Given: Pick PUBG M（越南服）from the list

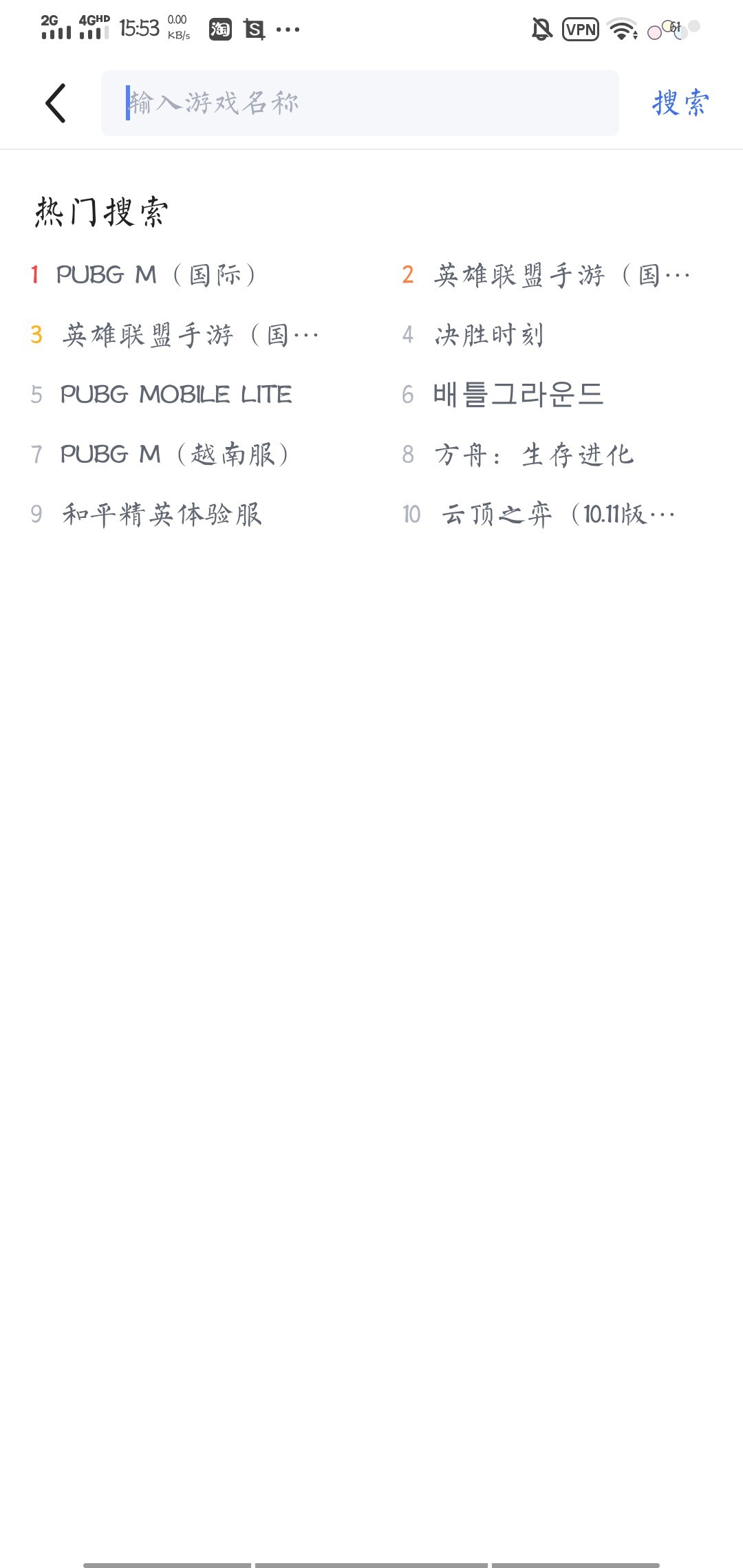Looking at the screenshot, I should pos(174,455).
